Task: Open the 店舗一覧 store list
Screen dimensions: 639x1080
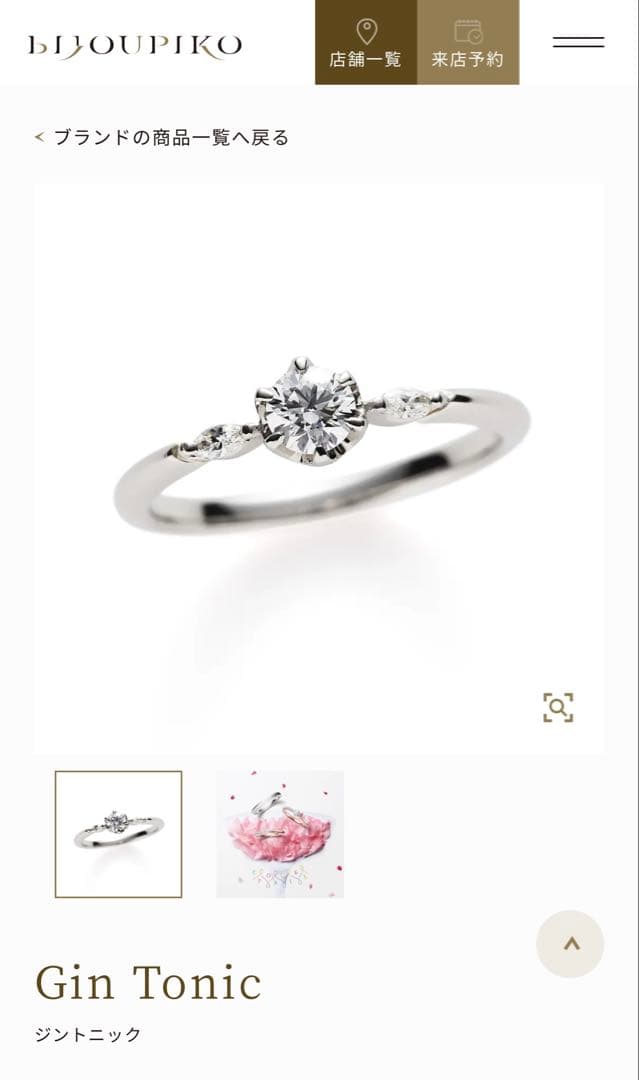Action: click(366, 42)
